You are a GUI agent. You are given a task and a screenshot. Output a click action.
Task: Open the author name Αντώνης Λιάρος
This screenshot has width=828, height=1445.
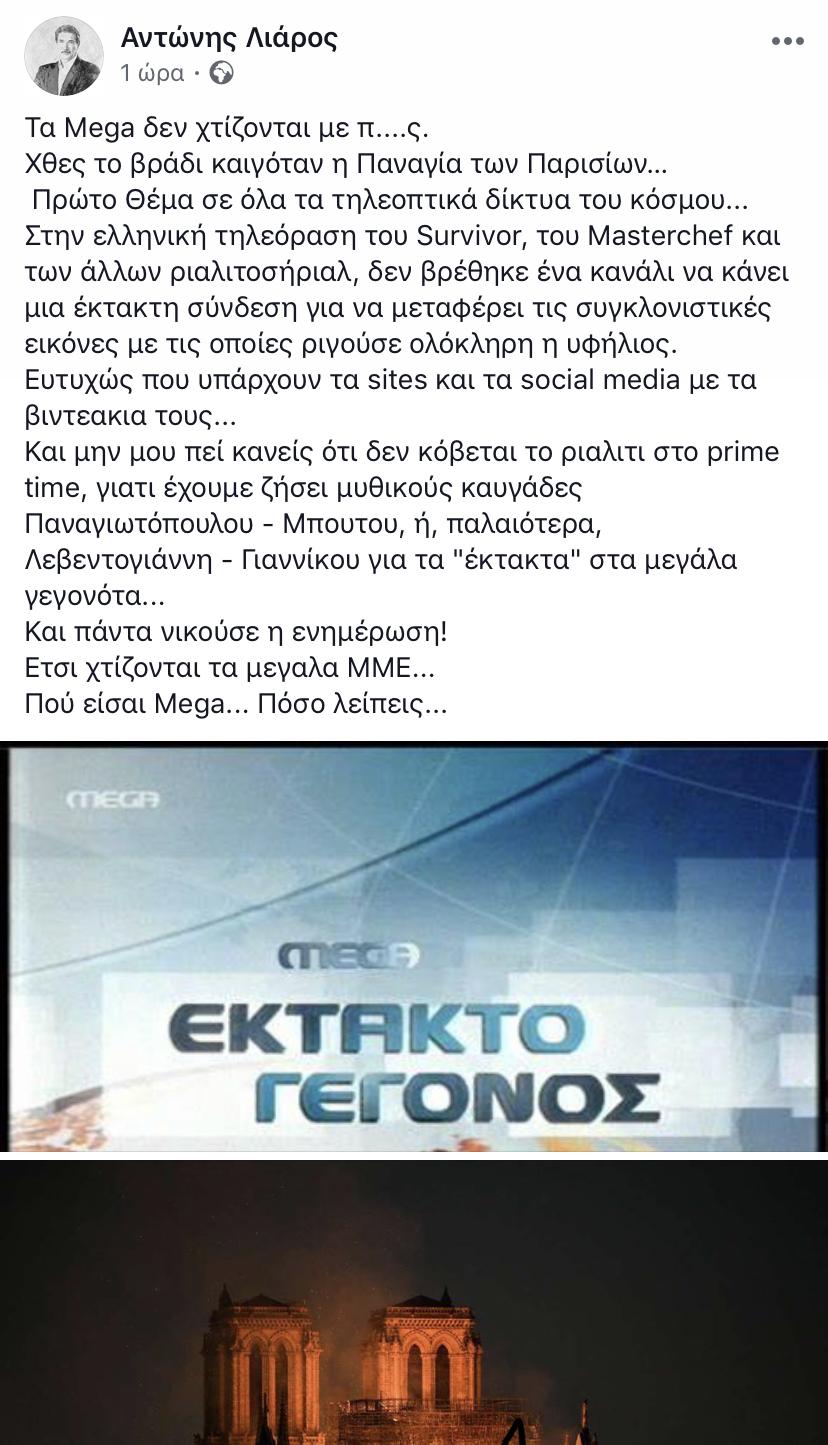point(229,38)
